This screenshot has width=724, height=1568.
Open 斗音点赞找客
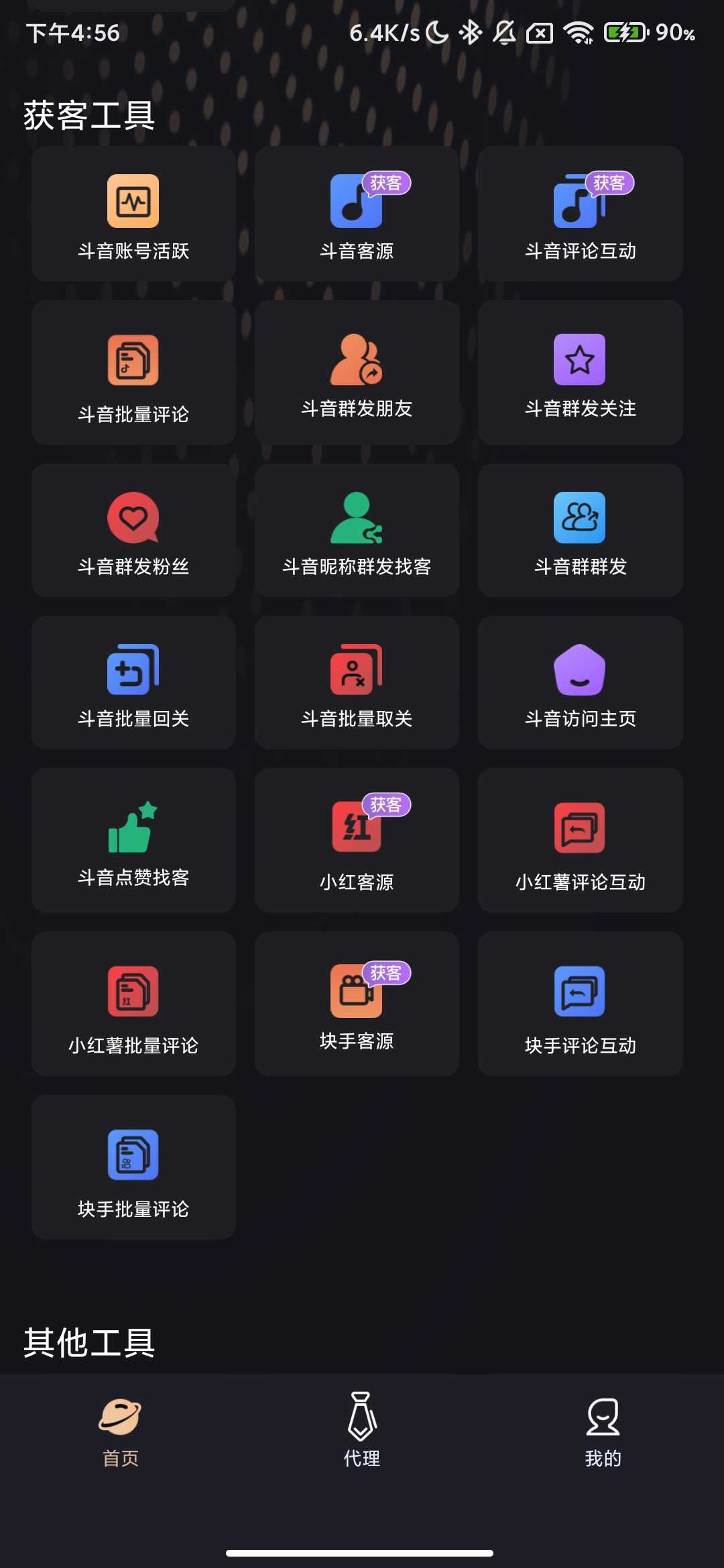click(x=133, y=840)
